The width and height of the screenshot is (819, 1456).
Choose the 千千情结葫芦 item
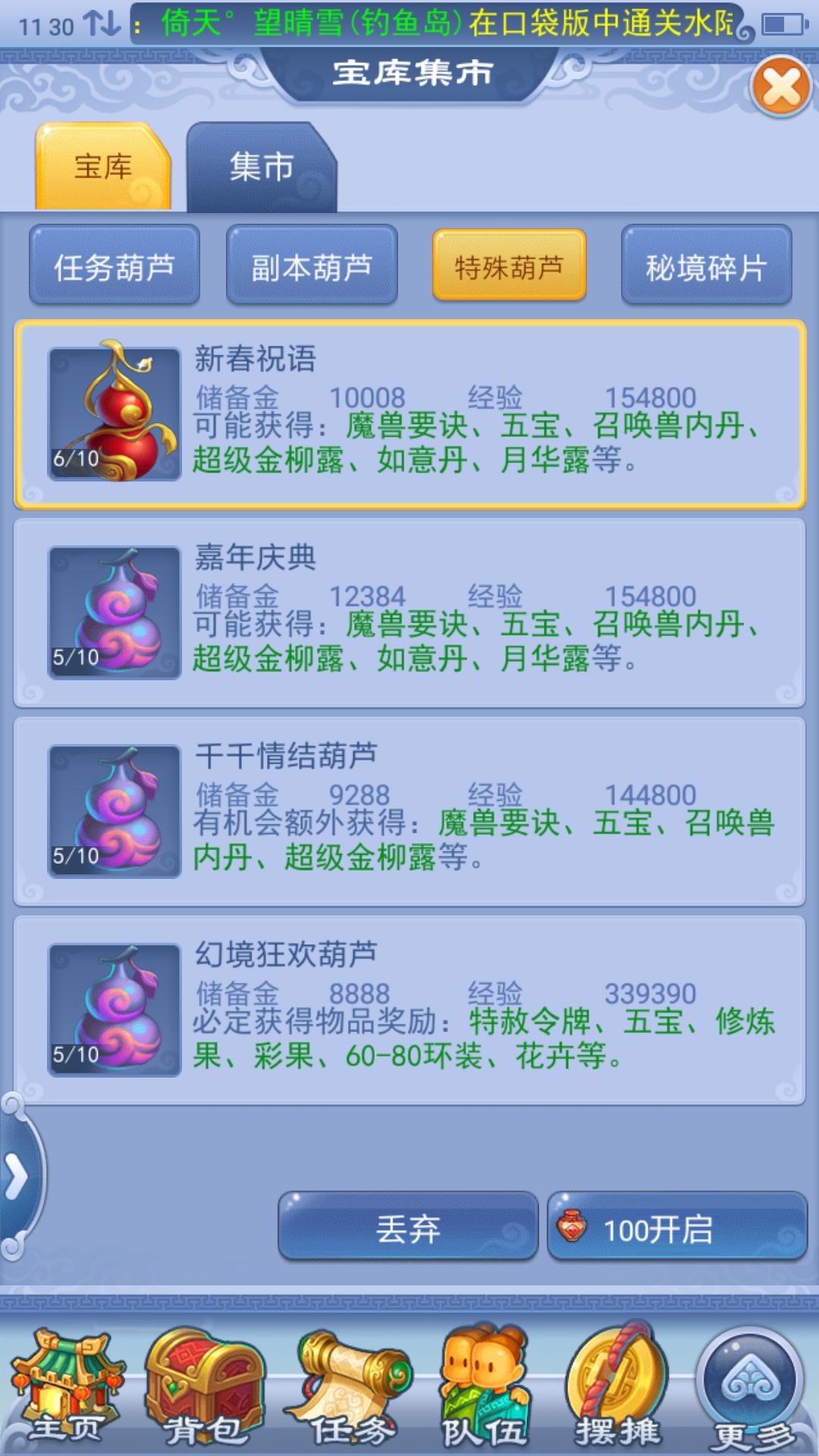tap(409, 811)
